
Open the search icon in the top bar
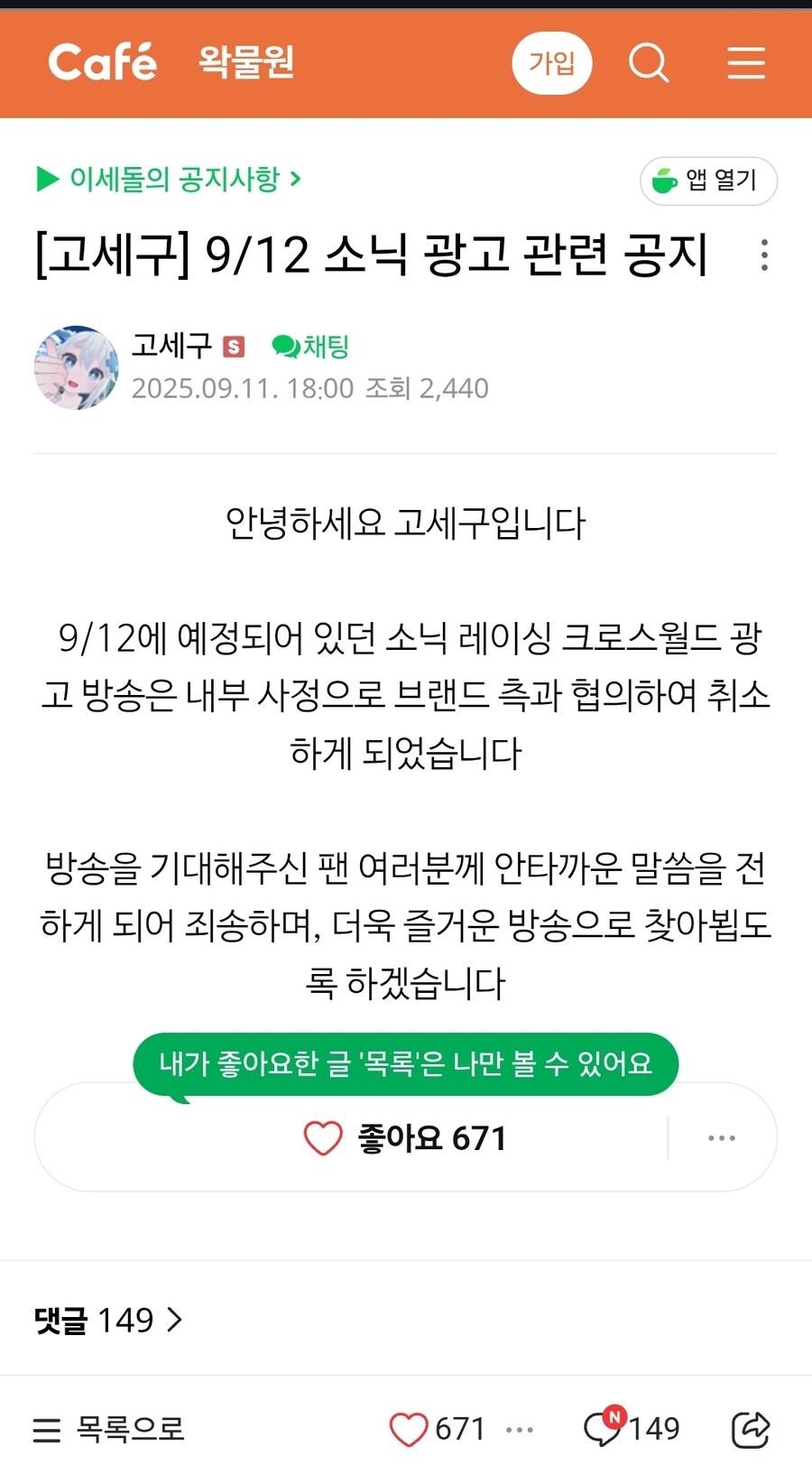click(x=648, y=63)
